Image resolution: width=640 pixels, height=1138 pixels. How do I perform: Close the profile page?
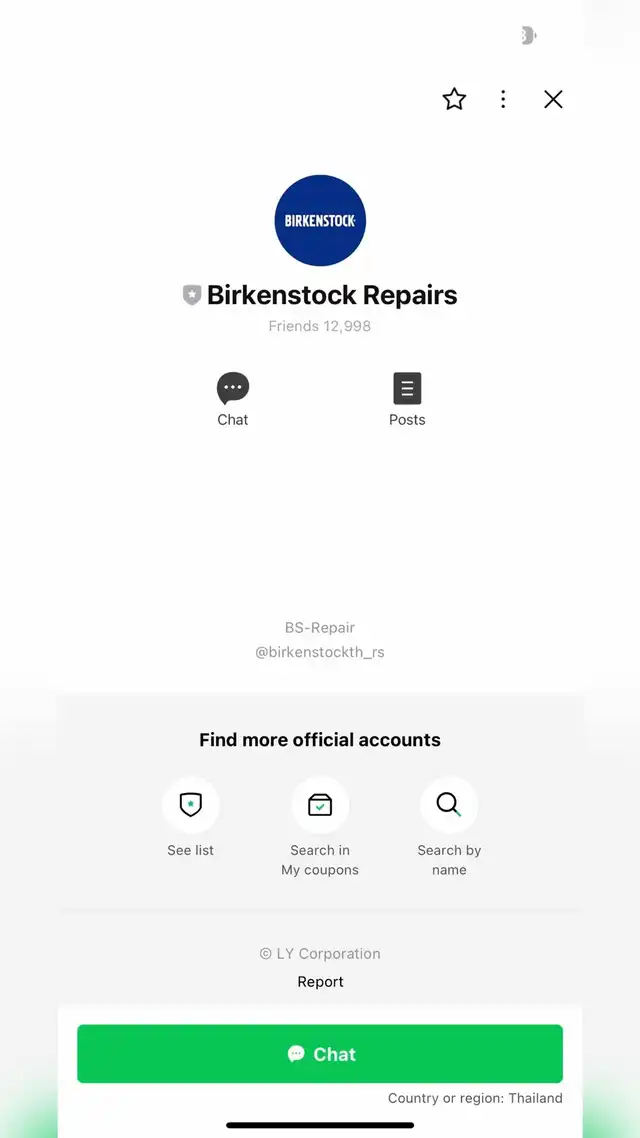[553, 99]
